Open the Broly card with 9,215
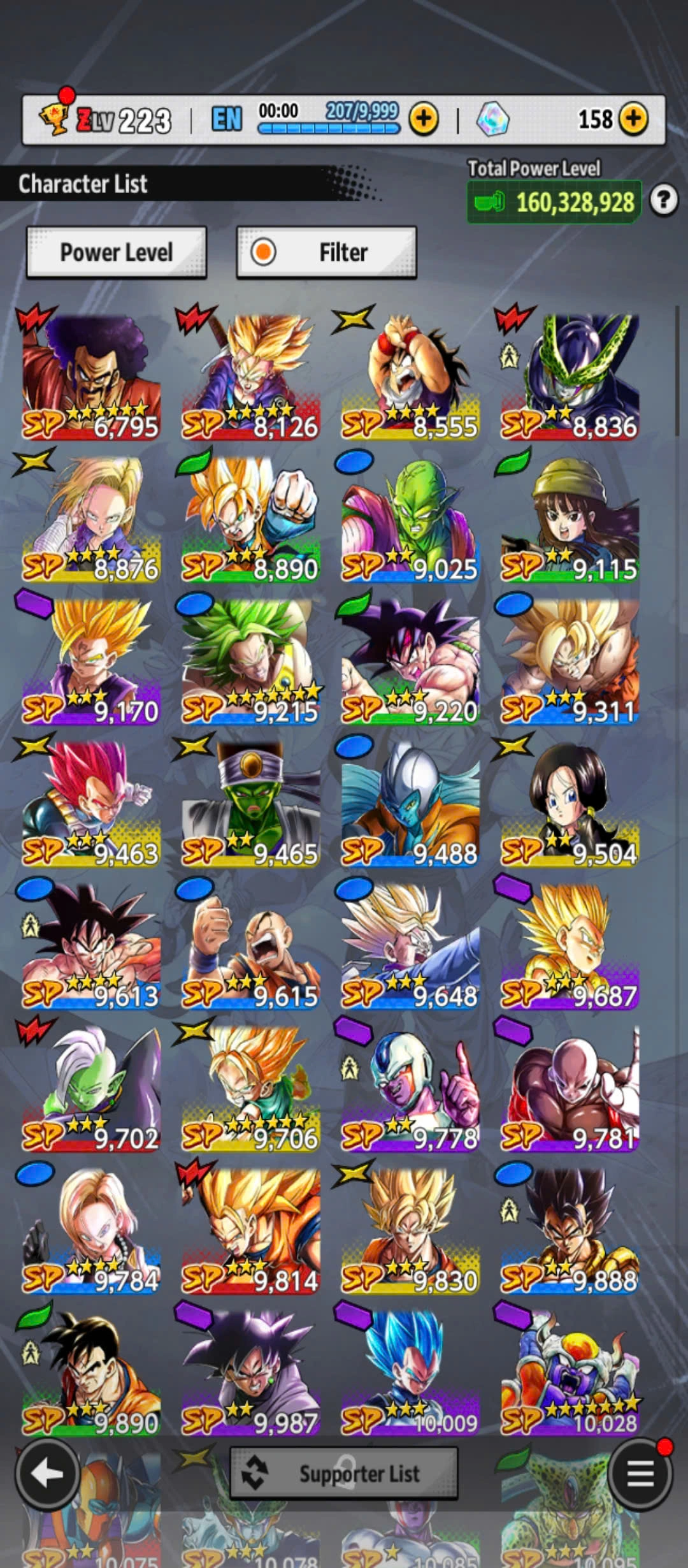 click(x=250, y=660)
